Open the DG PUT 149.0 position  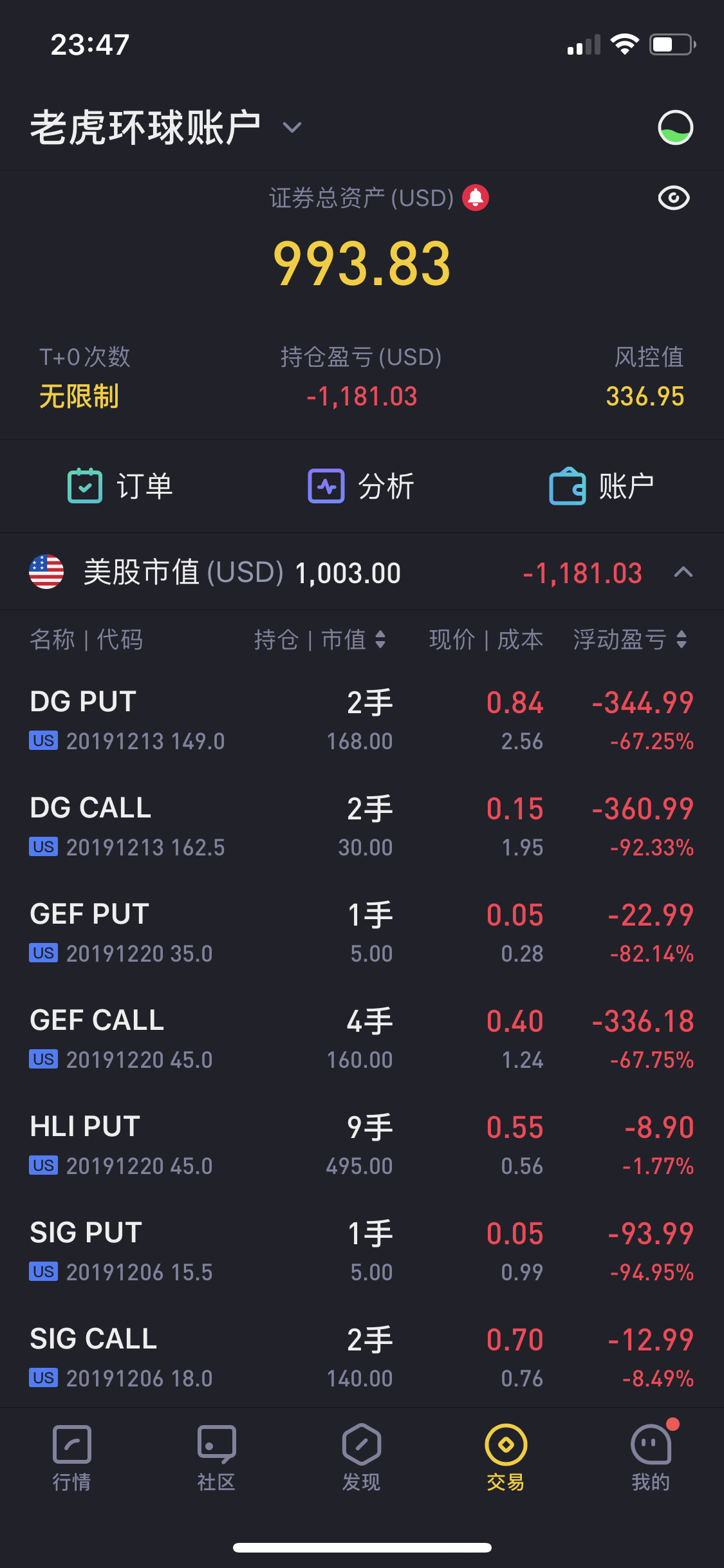coord(361,720)
